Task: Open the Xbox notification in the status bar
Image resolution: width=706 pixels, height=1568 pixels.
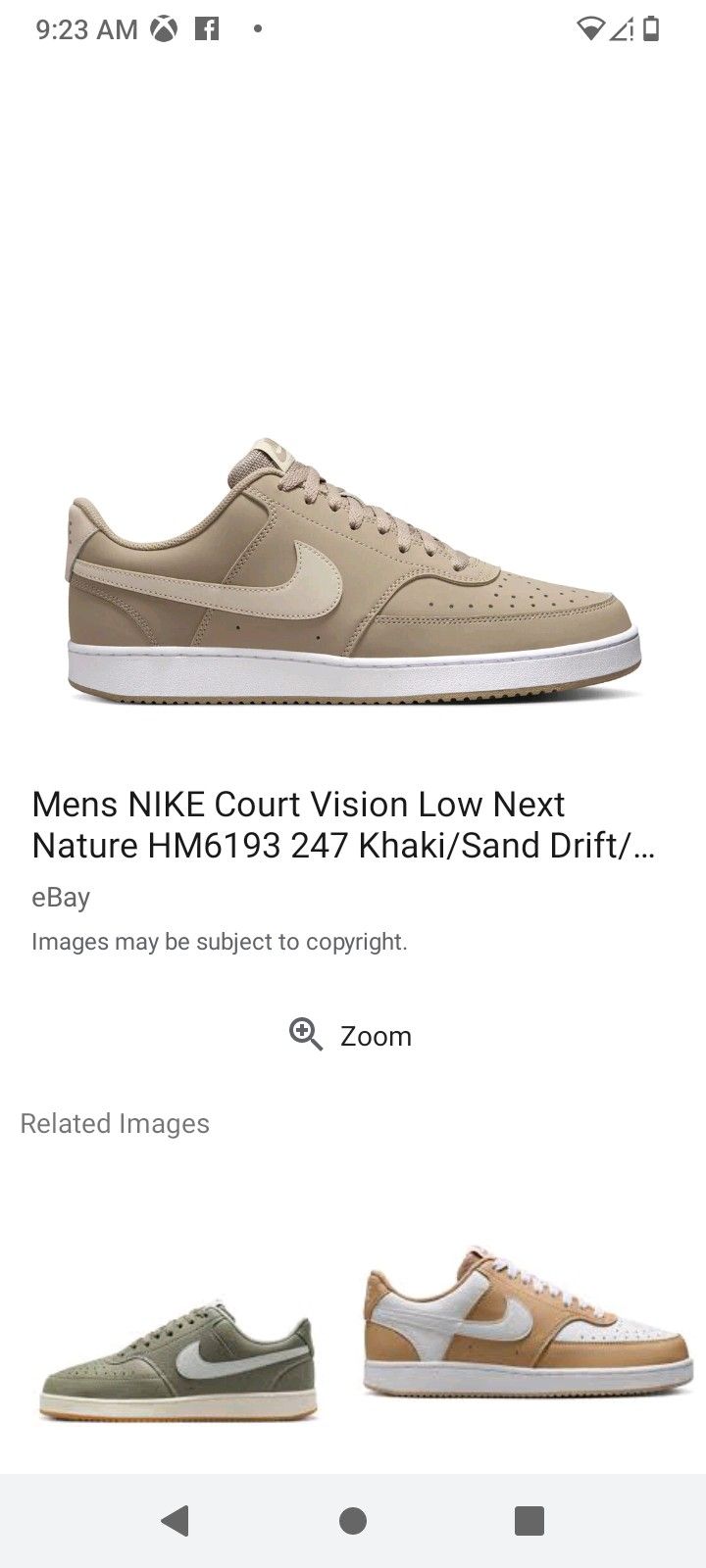Action: [x=165, y=28]
